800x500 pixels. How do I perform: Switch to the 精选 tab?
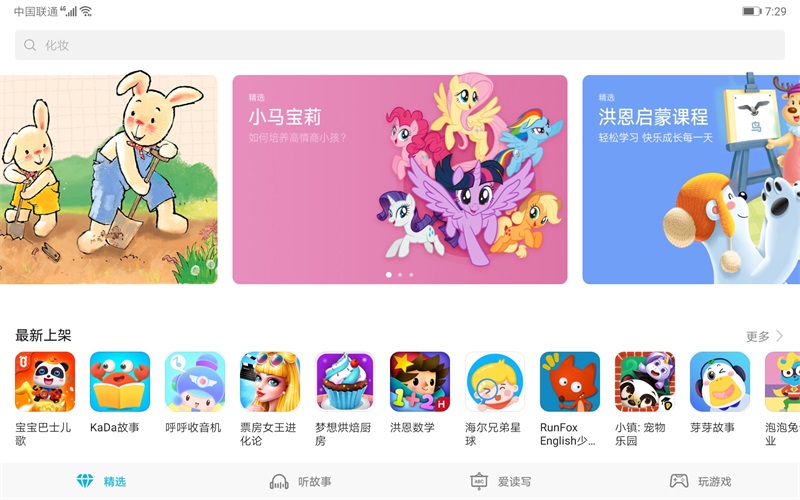(x=101, y=481)
